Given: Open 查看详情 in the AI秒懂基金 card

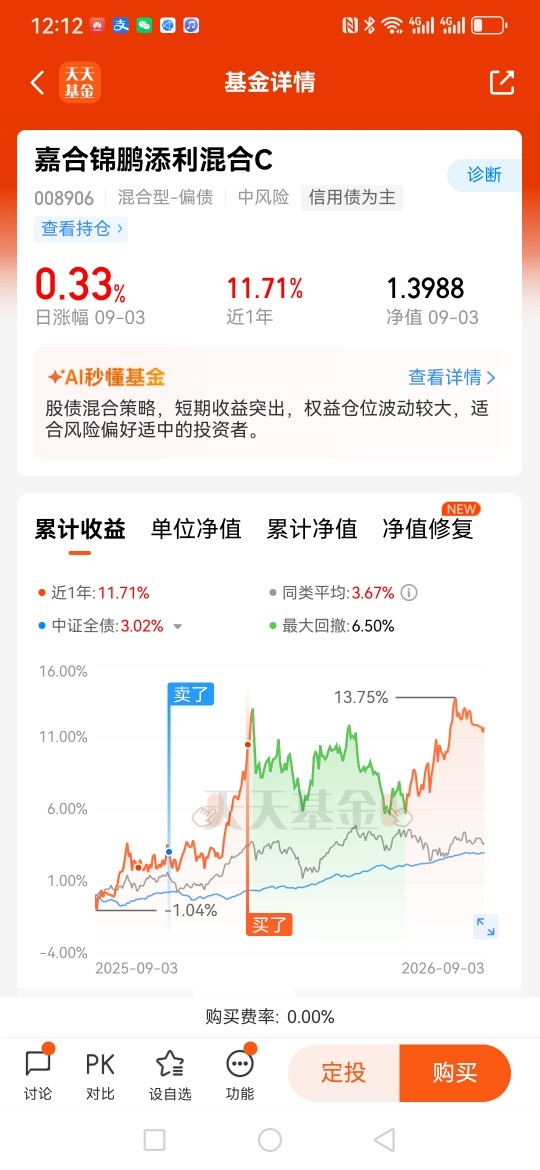Looking at the screenshot, I should click(x=452, y=377).
